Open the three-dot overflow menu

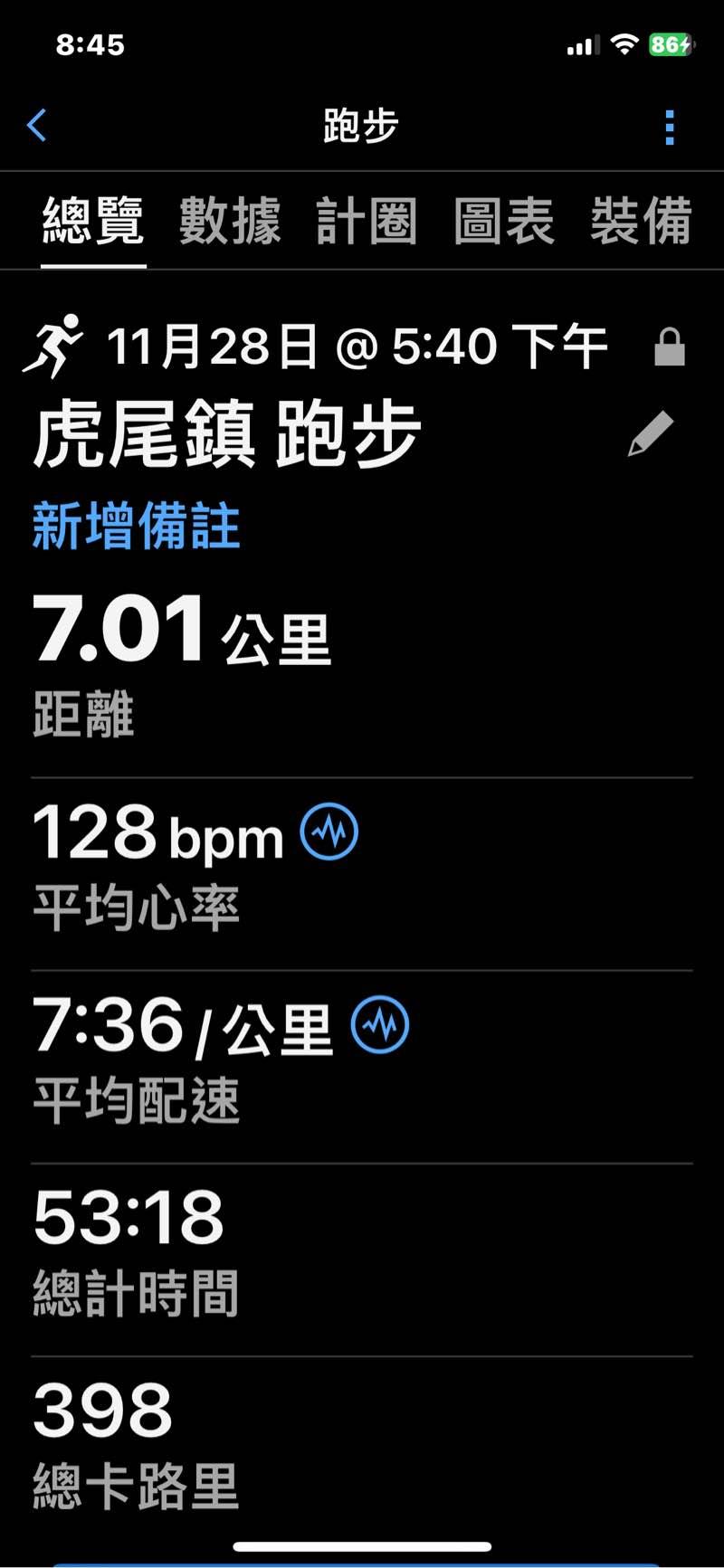670,128
